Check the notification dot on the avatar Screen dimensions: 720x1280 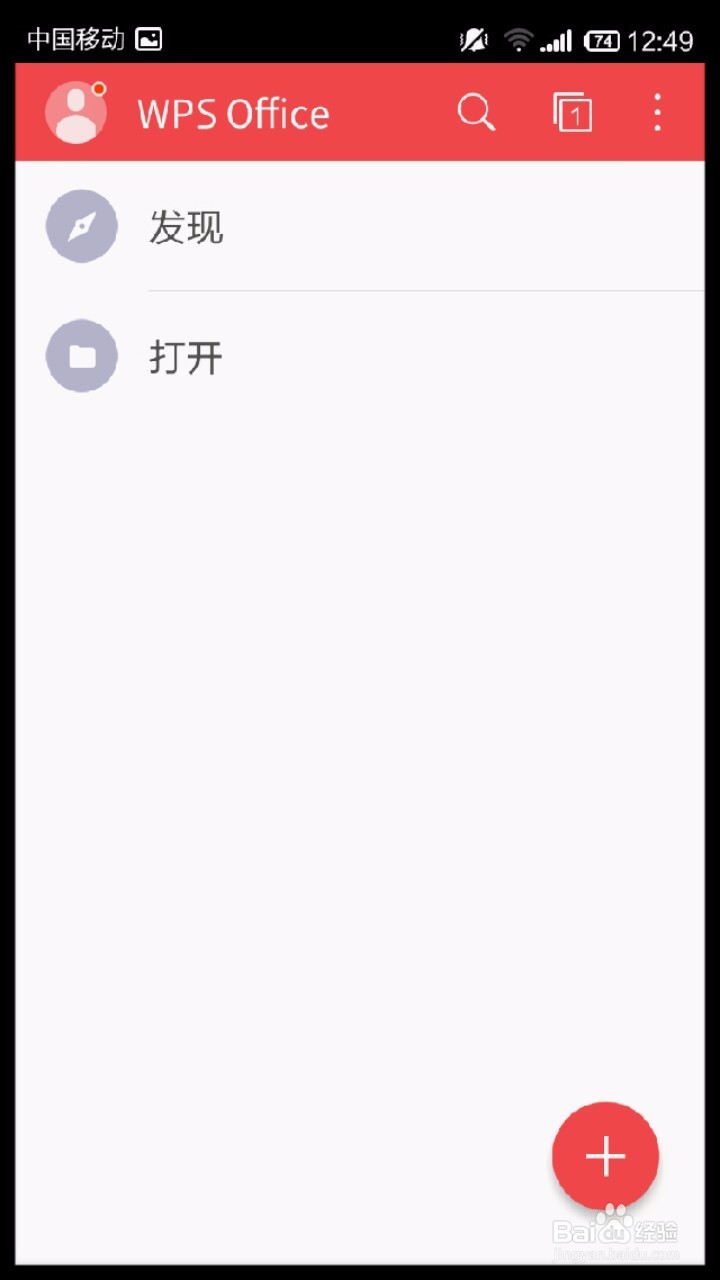98,88
